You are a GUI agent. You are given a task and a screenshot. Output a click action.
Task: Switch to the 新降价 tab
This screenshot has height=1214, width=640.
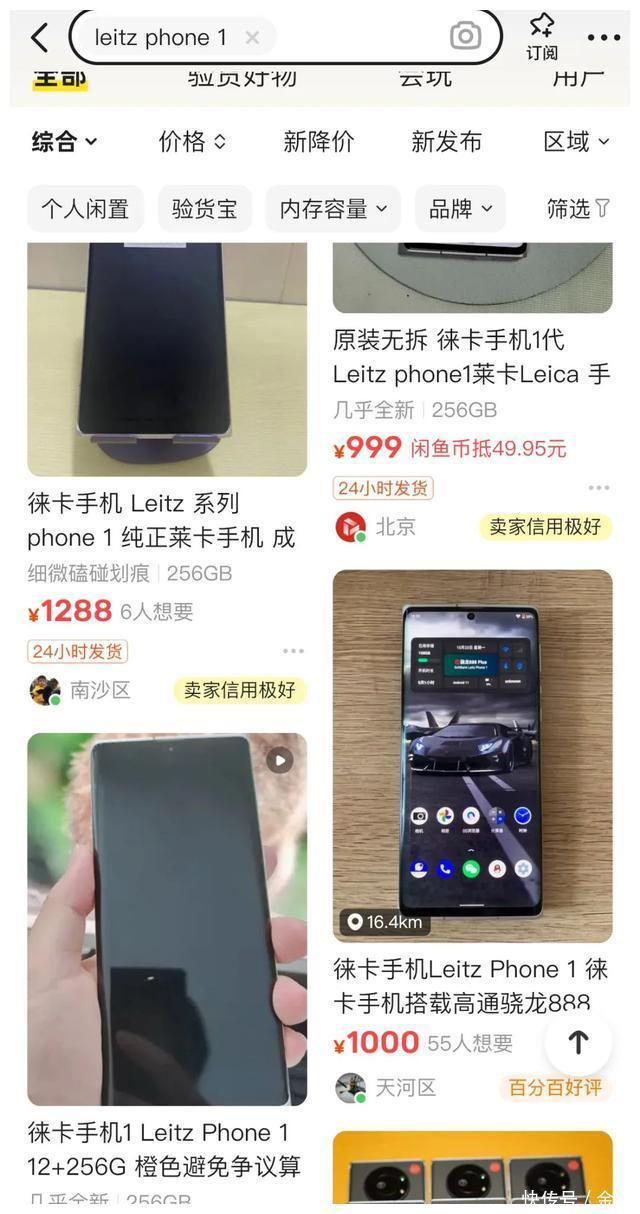pos(318,142)
